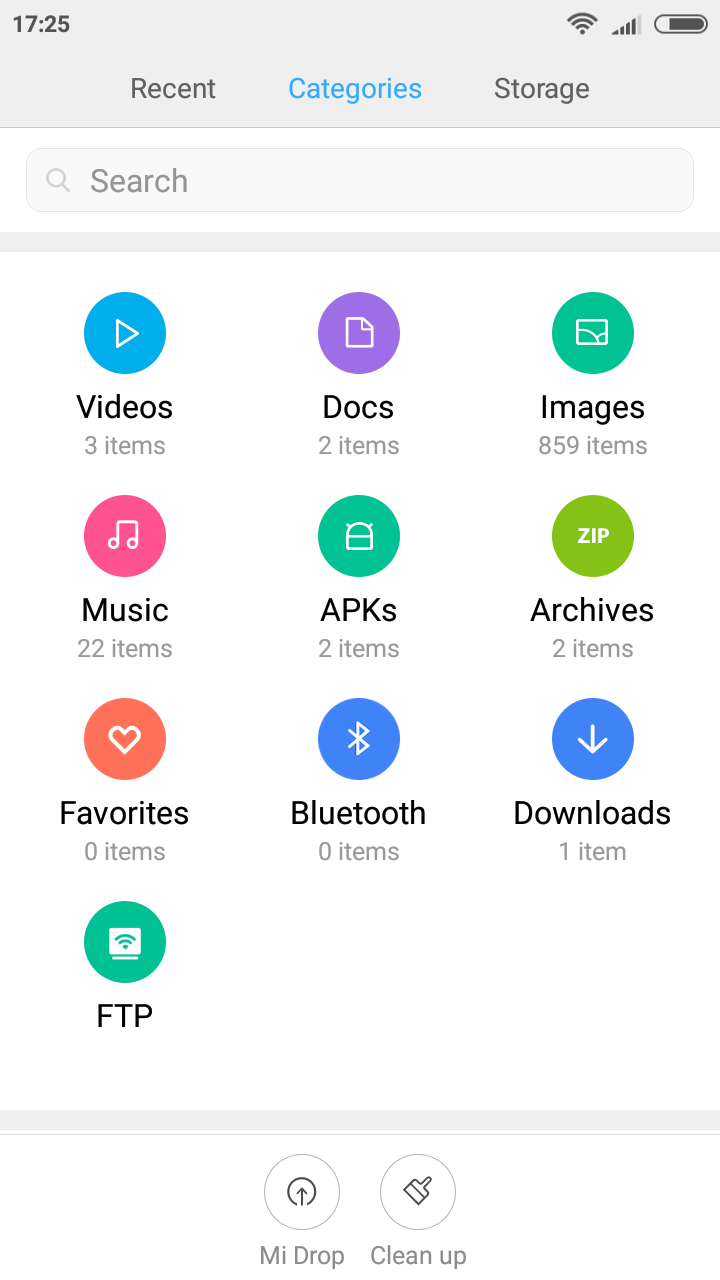This screenshot has height=1280, width=720.
Task: Browse the Docs category
Action: 359,334
